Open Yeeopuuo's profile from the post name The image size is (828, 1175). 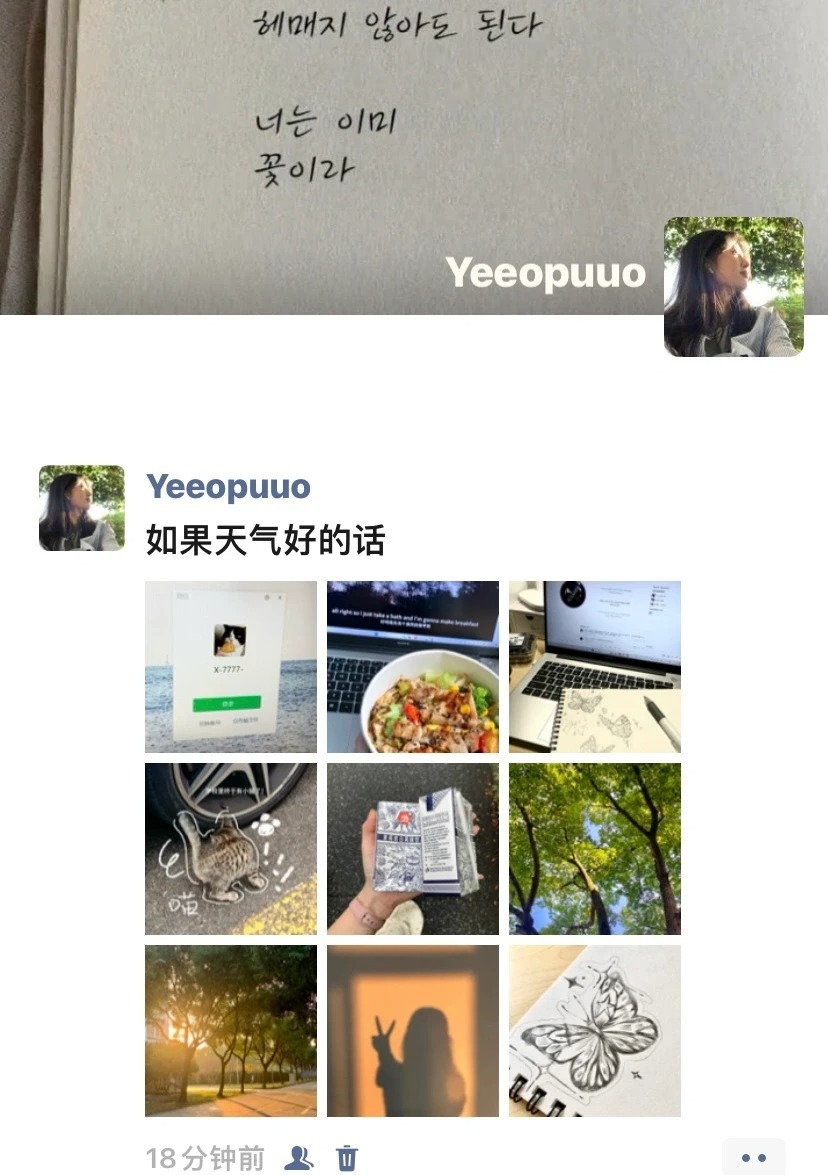228,487
